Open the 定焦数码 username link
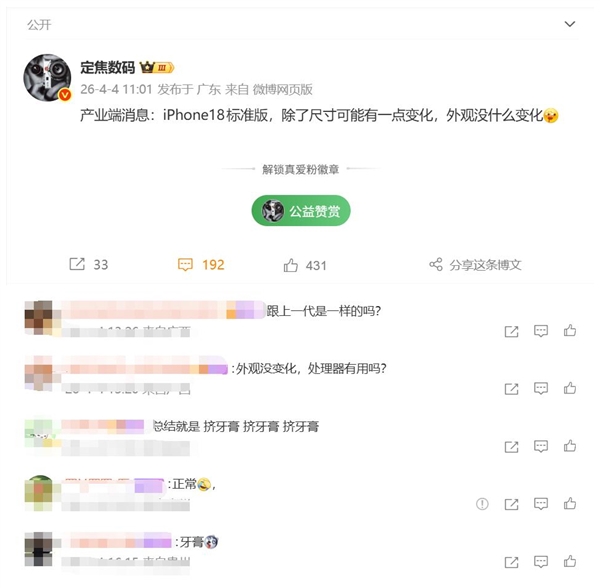The image size is (600, 588). click(107, 67)
